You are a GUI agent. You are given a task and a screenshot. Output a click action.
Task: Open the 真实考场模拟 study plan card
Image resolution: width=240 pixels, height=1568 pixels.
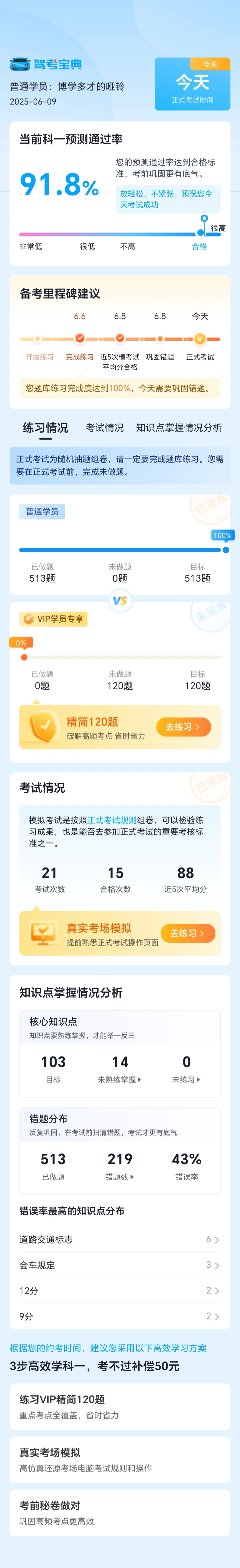120,1460
